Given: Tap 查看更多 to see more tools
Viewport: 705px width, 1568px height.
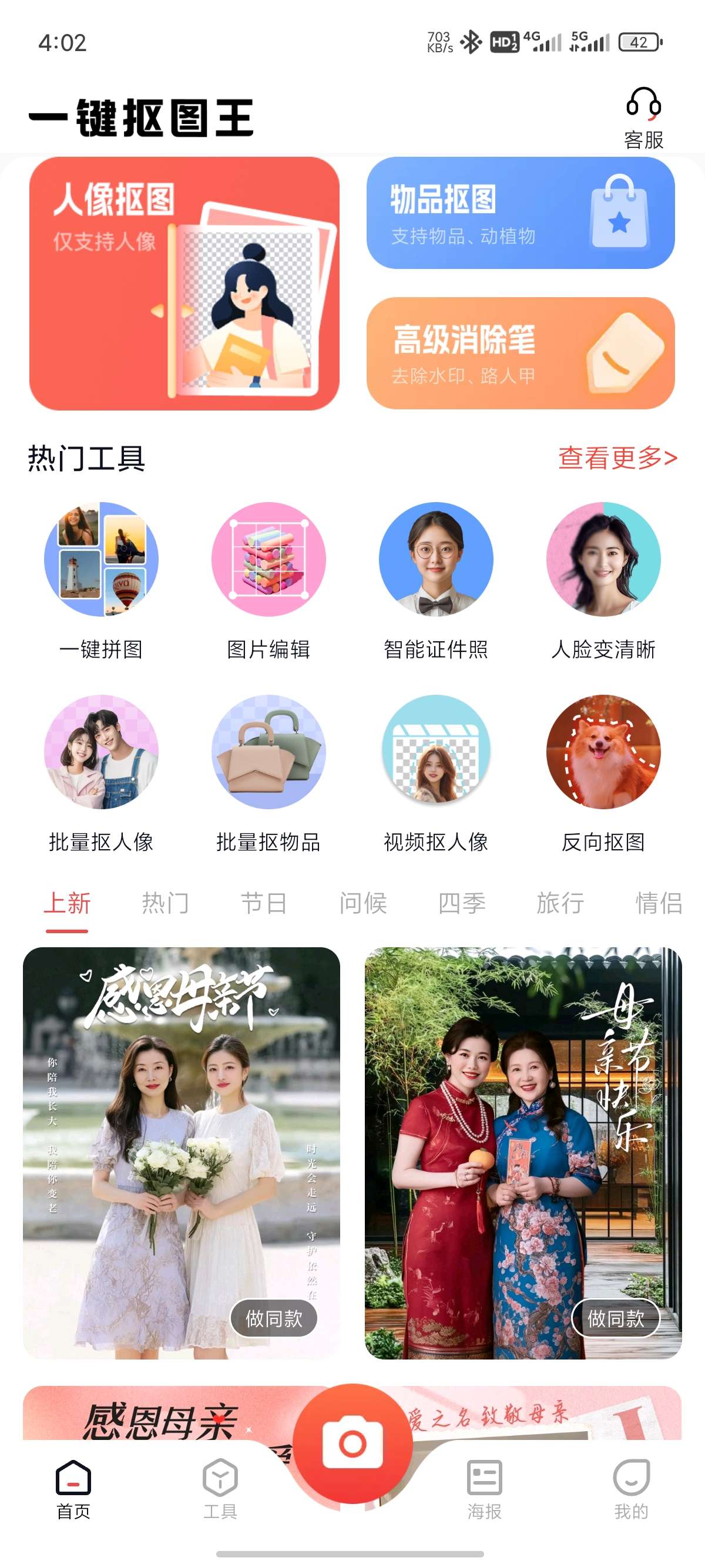Looking at the screenshot, I should [617, 457].
